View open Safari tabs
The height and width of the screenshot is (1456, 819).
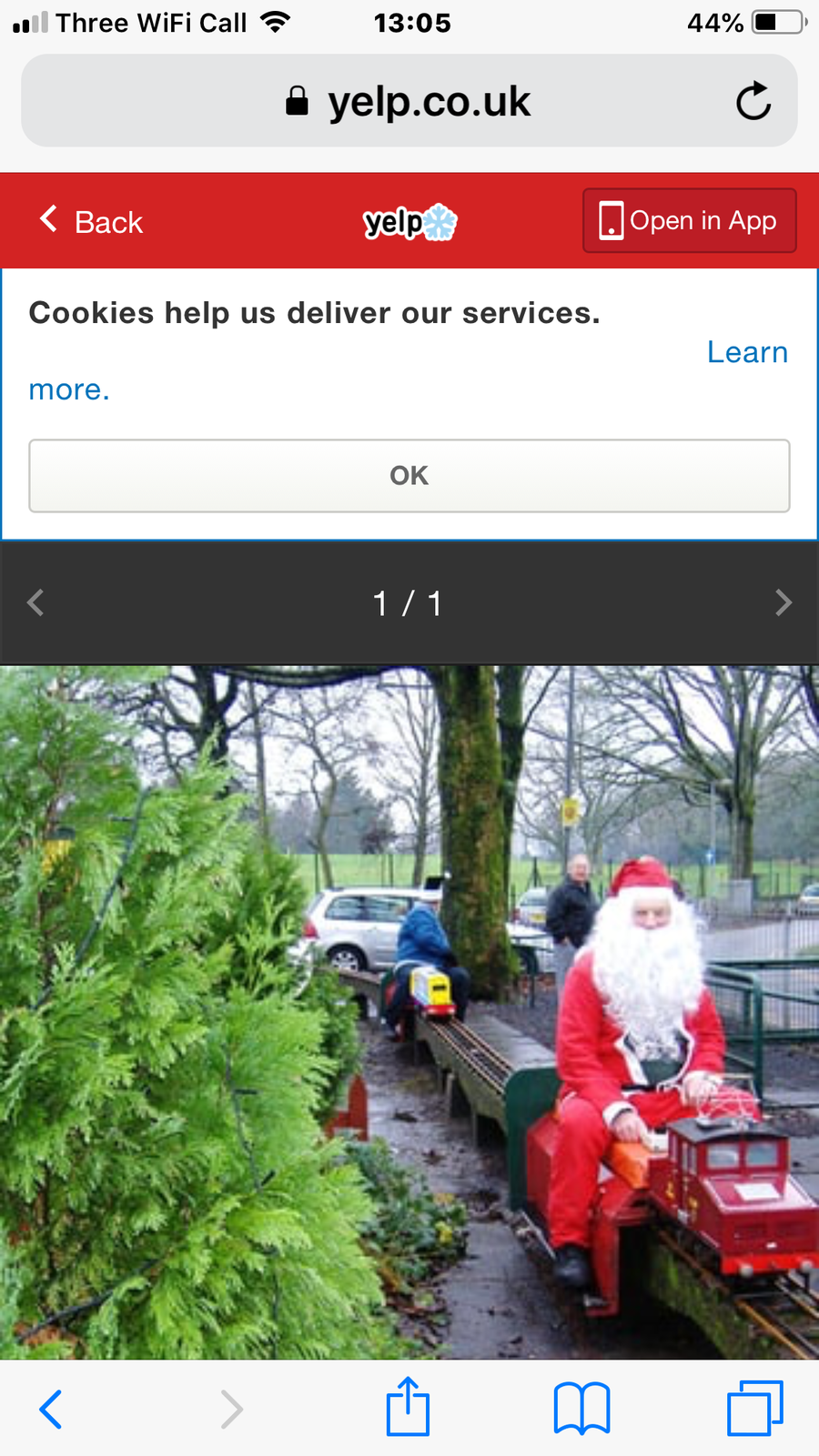coord(755,1409)
